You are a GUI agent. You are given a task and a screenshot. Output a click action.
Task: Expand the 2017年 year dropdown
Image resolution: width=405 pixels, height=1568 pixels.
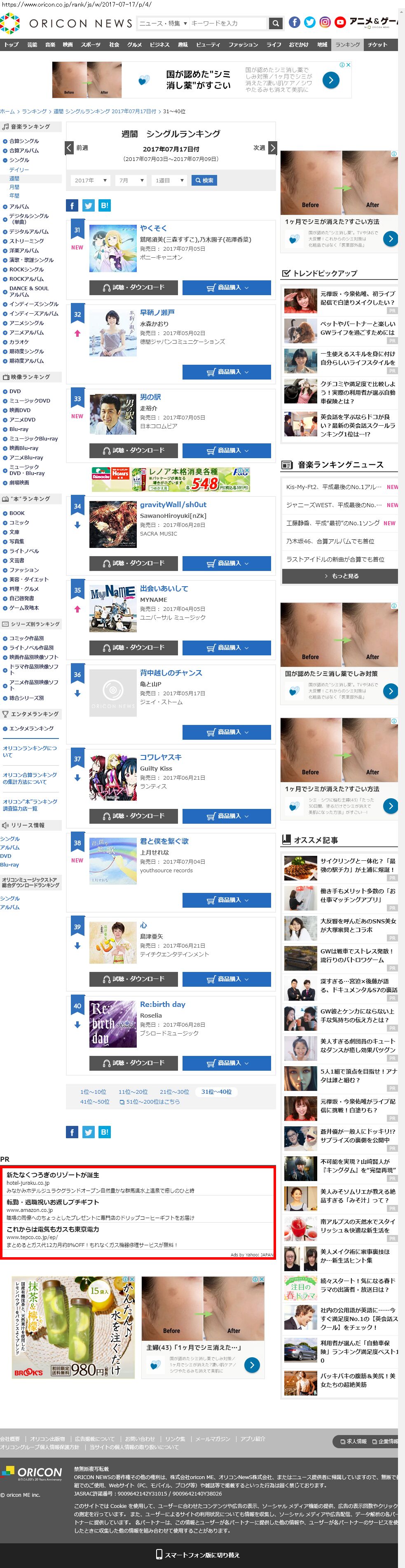click(x=90, y=180)
